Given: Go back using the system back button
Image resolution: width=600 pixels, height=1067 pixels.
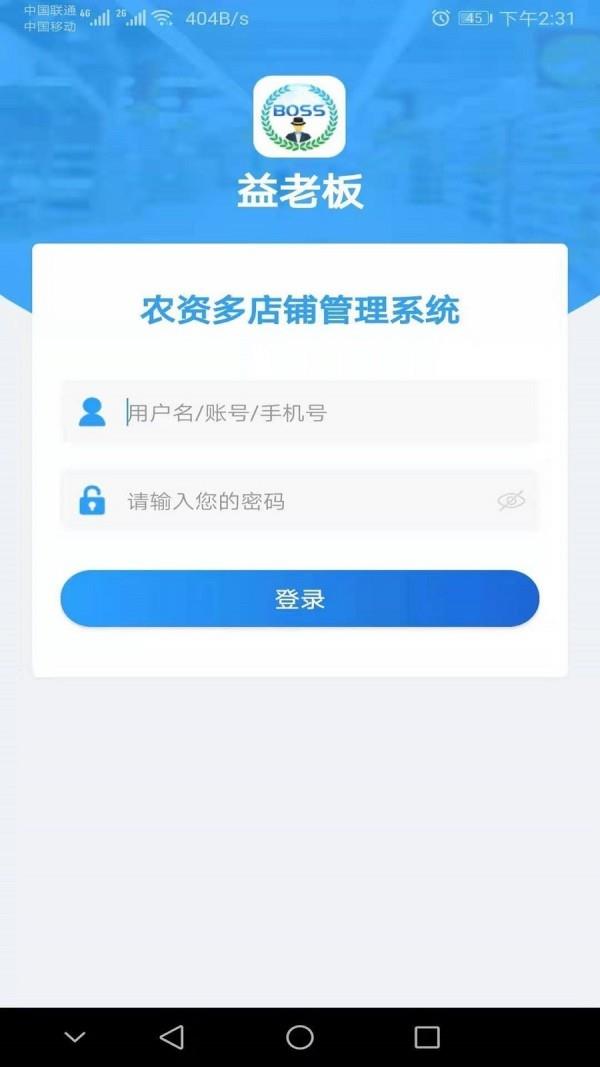Looking at the screenshot, I should 171,1037.
